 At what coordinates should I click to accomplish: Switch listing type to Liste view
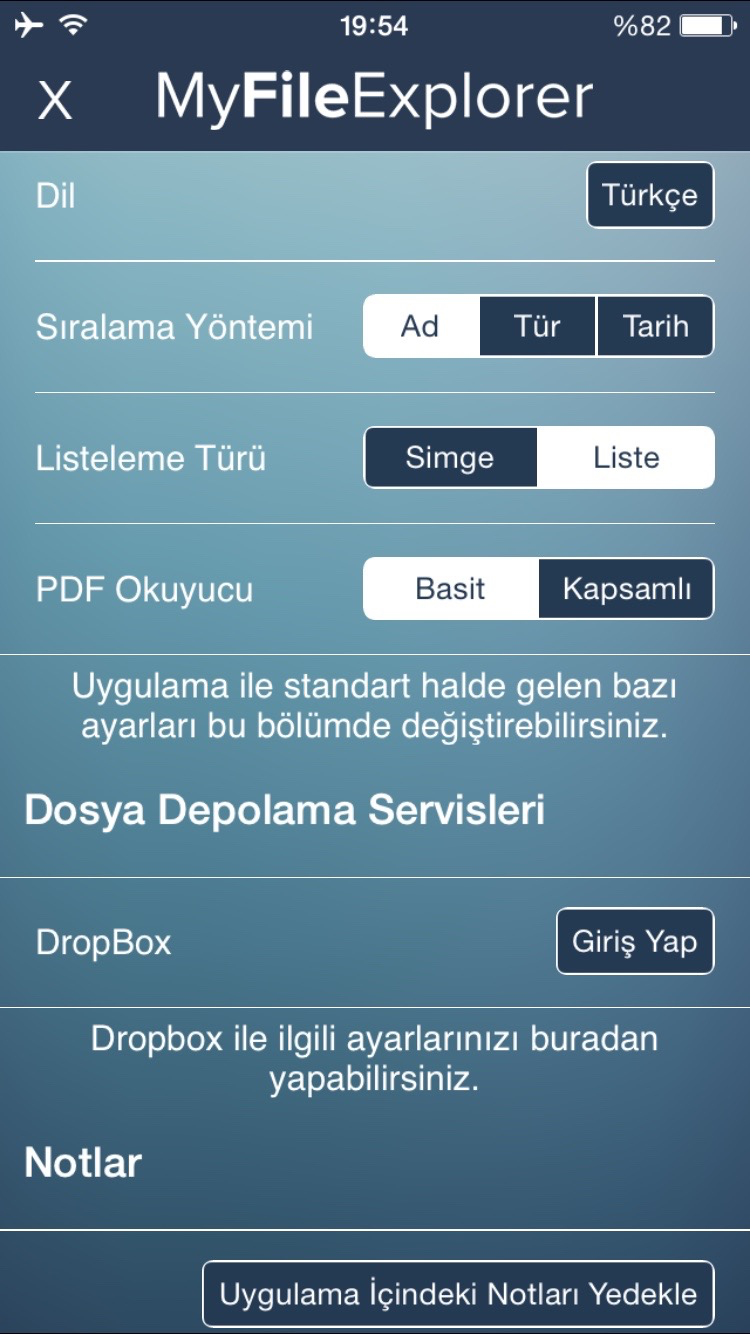625,457
